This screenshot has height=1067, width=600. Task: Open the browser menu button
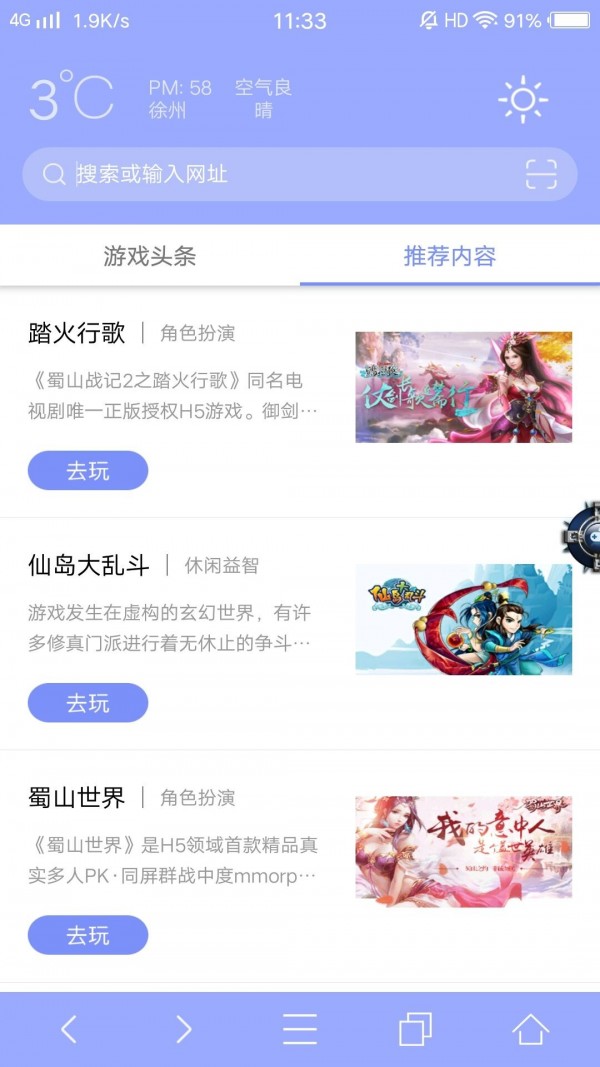[299, 1029]
